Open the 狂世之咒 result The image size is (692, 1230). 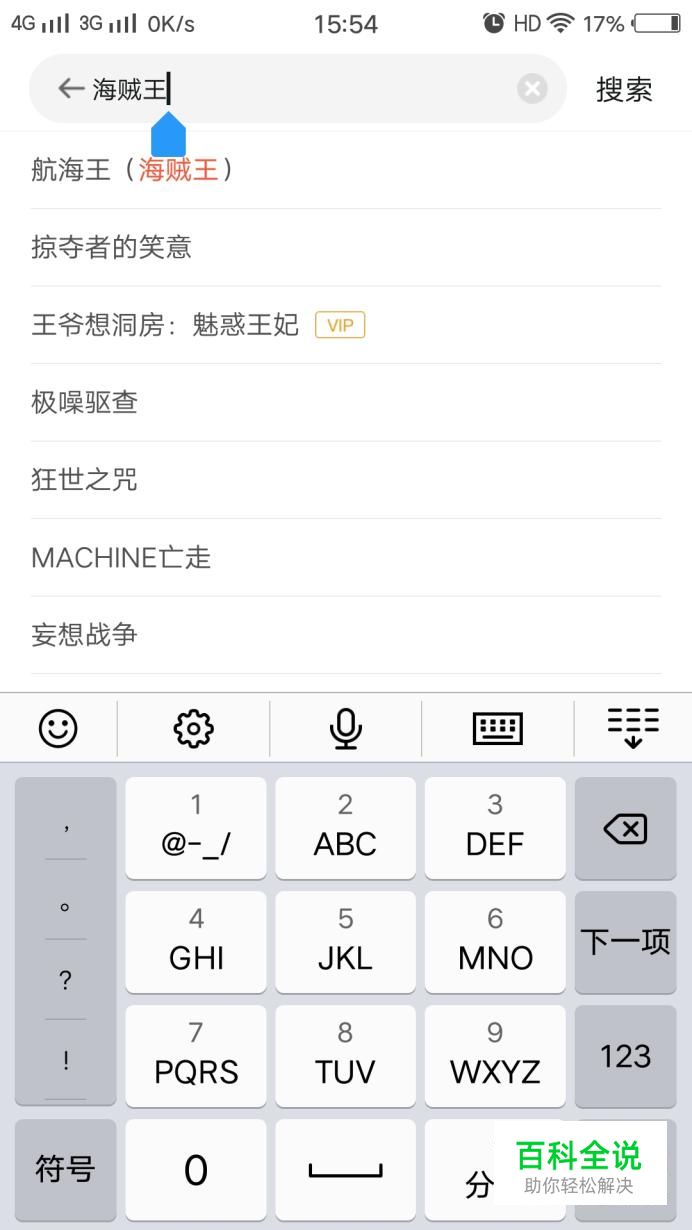tap(85, 480)
